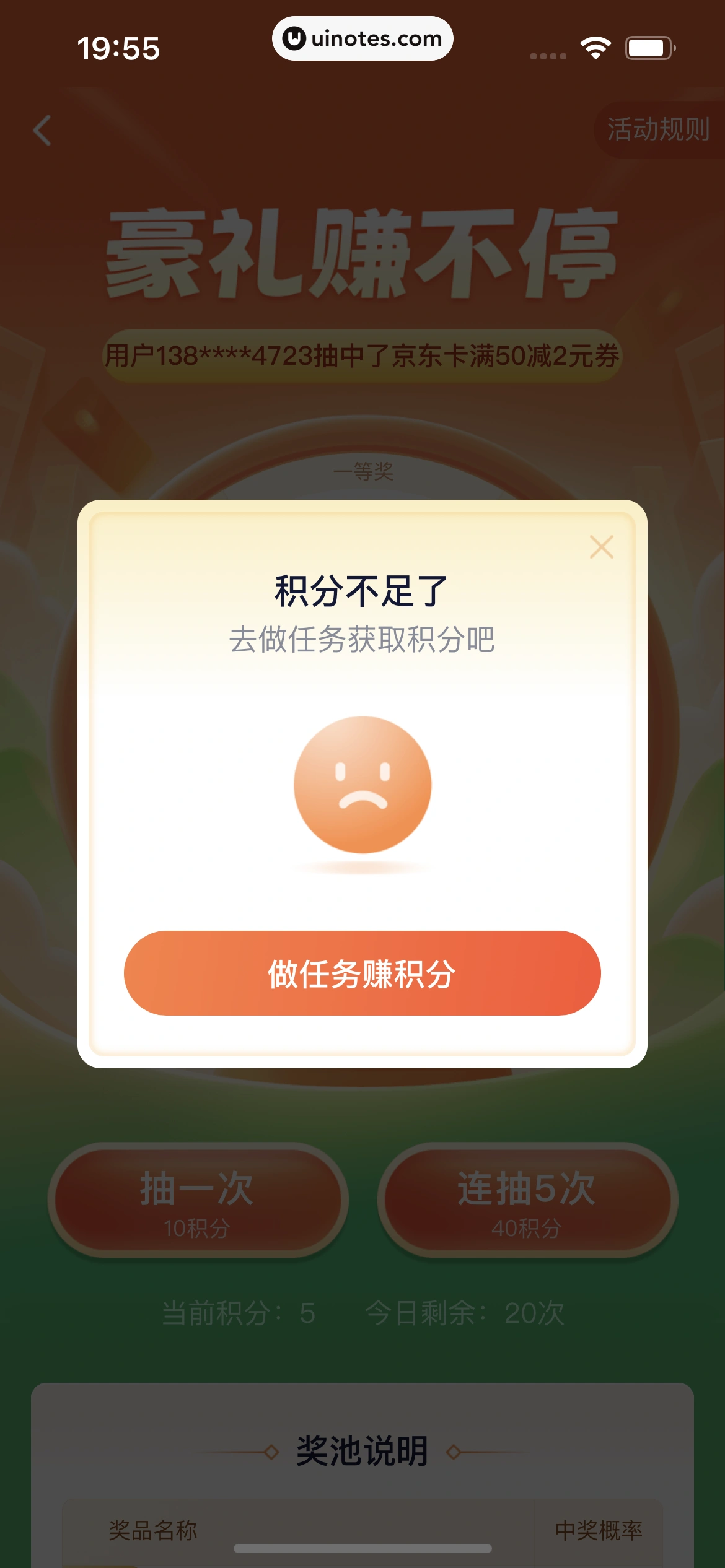This screenshot has height=1568, width=725.
Task: Dismiss the dialog with the X button
Action: [x=600, y=547]
